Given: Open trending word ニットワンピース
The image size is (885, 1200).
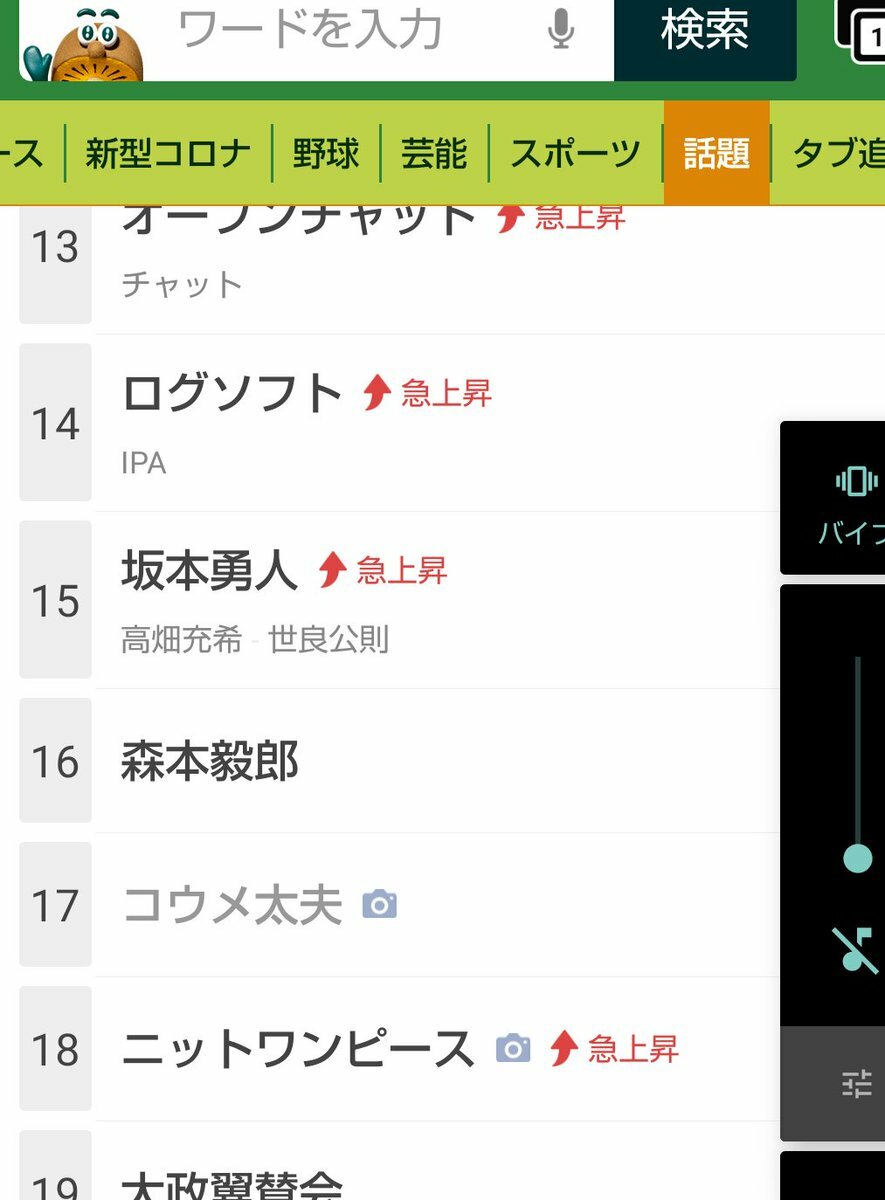Looking at the screenshot, I should (x=298, y=1050).
